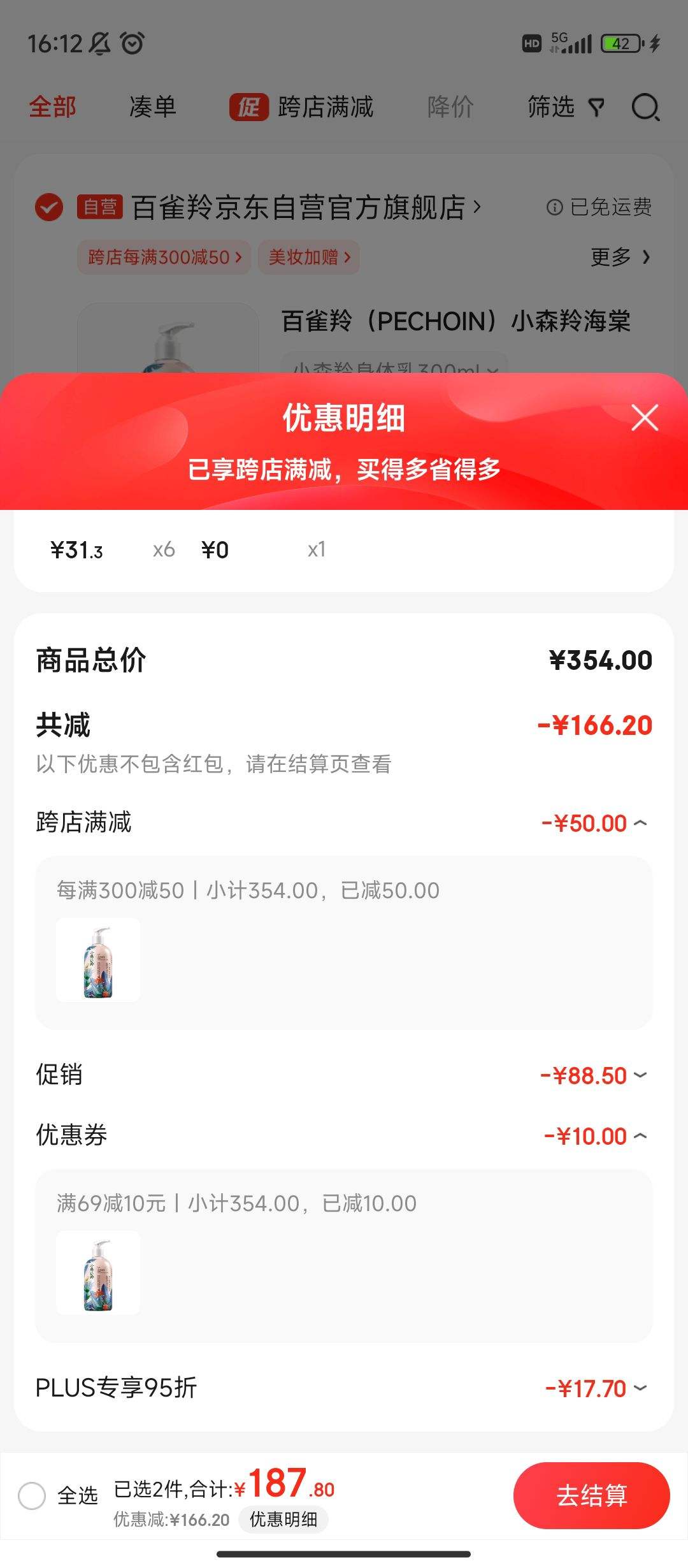Expand the 促销 discount section

643,1075
